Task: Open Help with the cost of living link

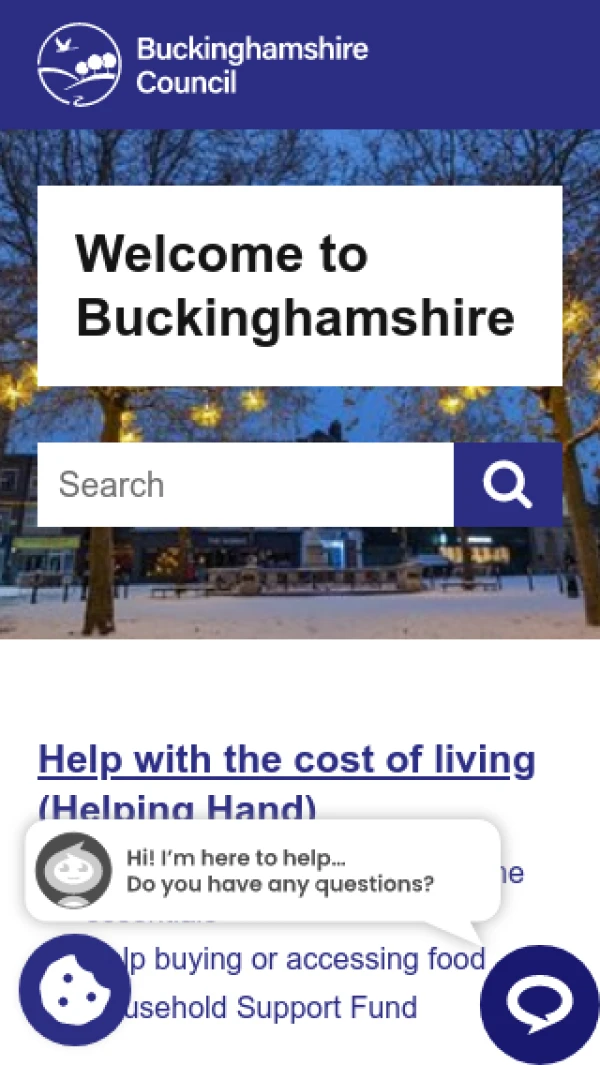Action: click(x=287, y=761)
